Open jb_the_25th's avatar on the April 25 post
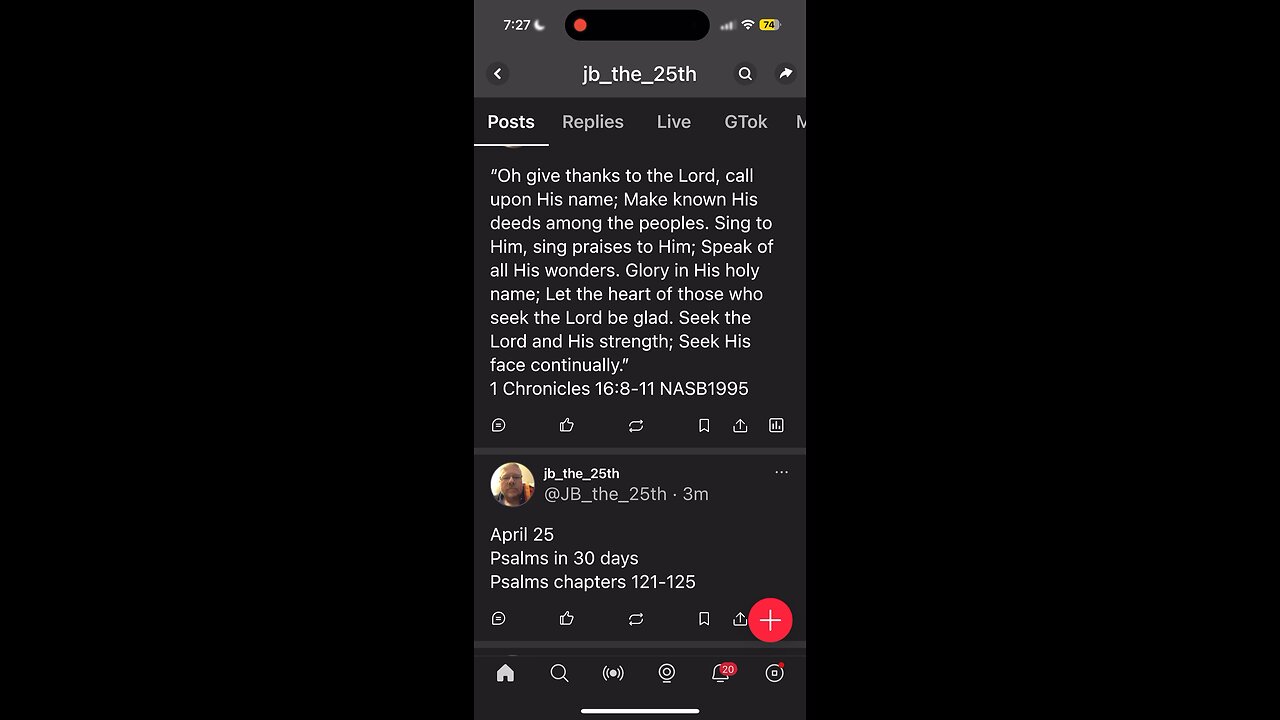Viewport: 1280px width, 720px height. (512, 484)
